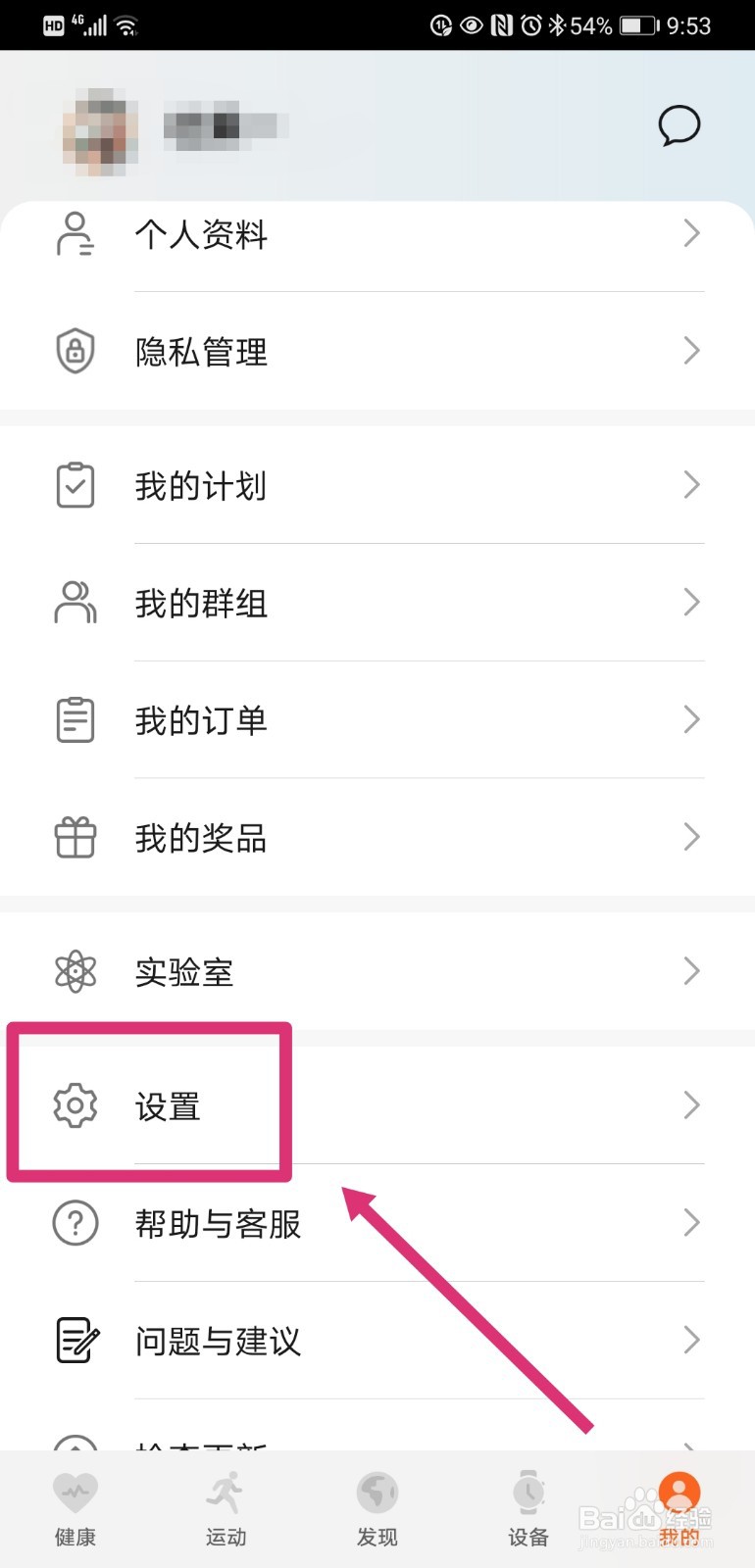Click the 我的群组 people icon
755x1568 pixels.
(x=75, y=602)
